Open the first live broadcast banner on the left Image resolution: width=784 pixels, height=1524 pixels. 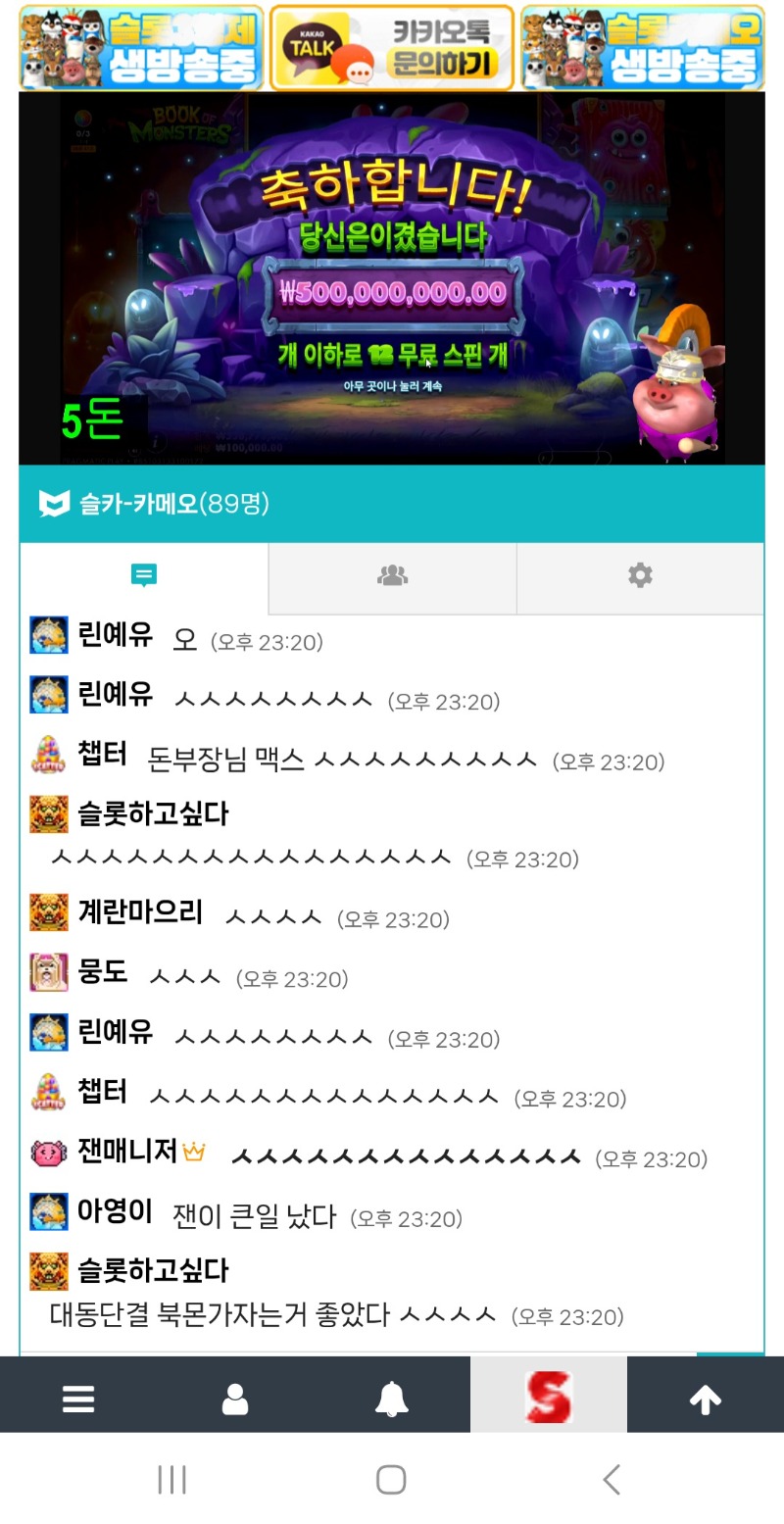coord(141,47)
